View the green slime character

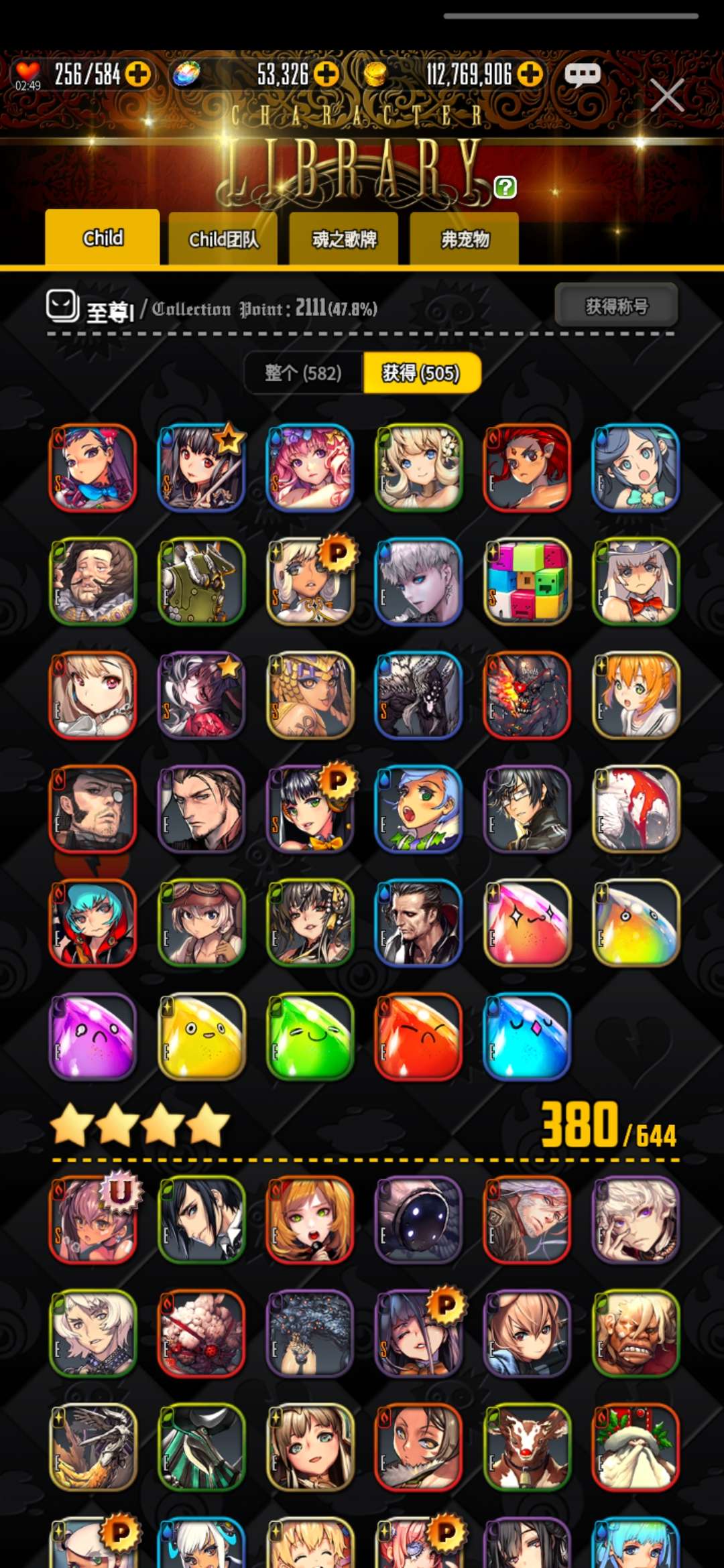[310, 1037]
